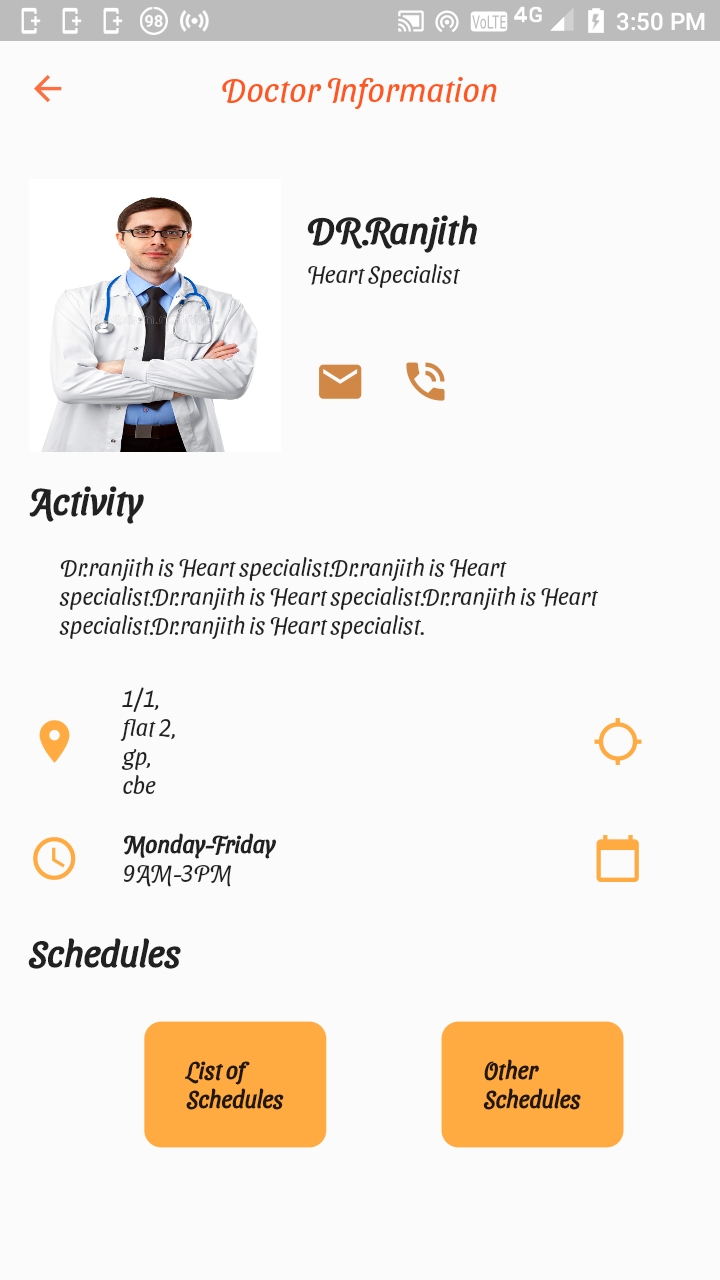Open Other Schedules

(x=532, y=1084)
